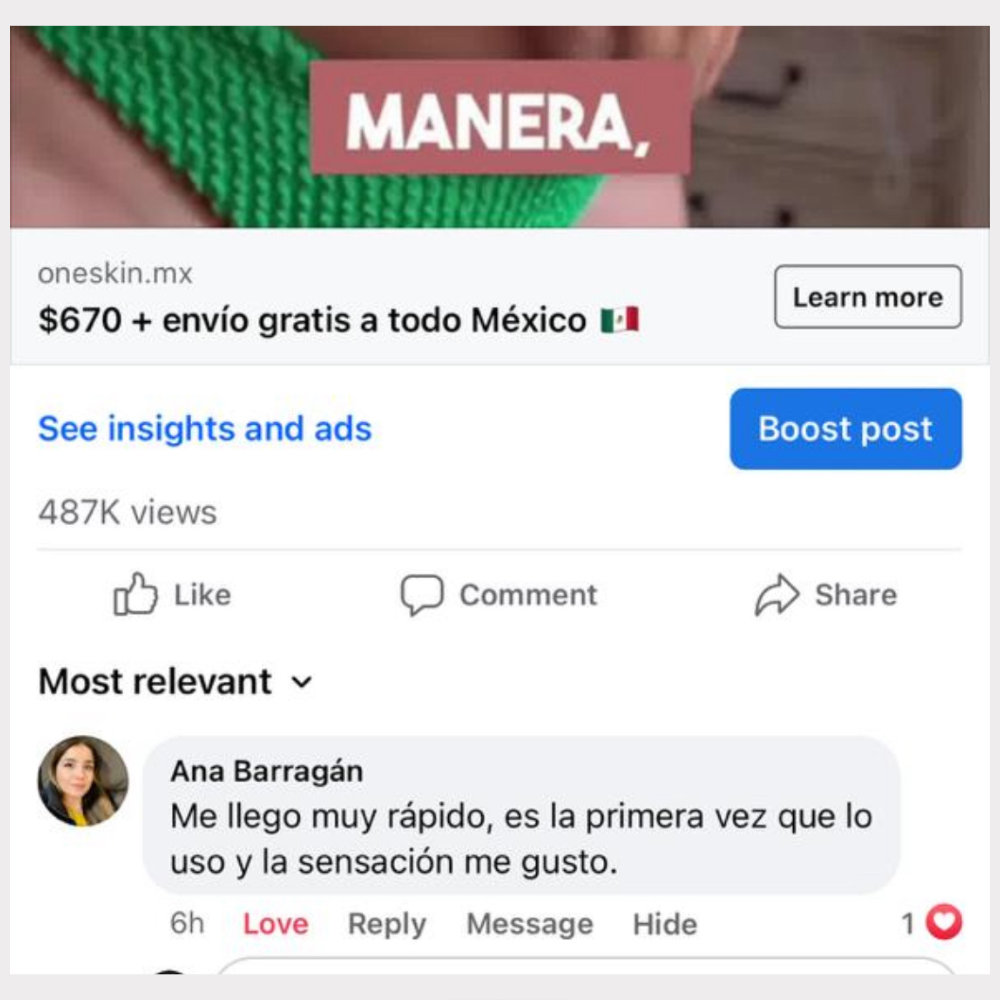Share this post
The width and height of the screenshot is (1000, 1000).
pos(825,595)
